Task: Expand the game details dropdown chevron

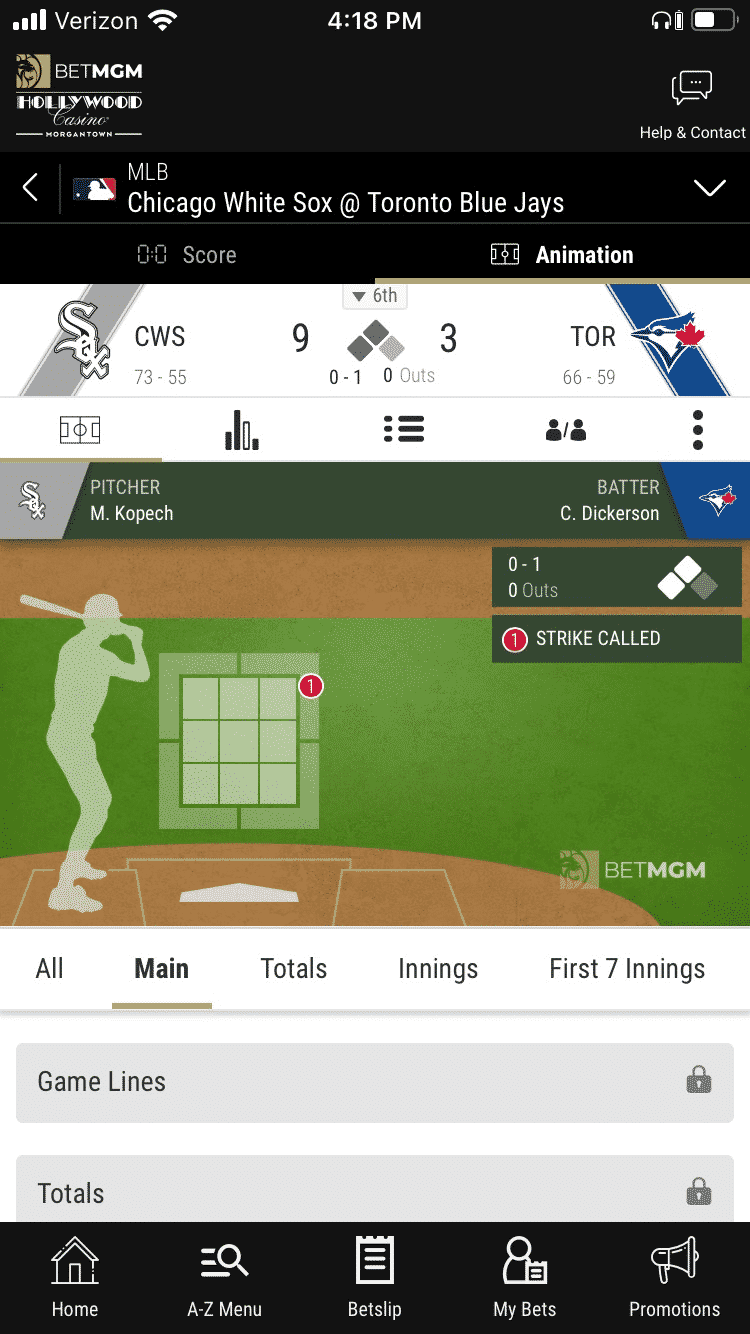Action: 710,187
